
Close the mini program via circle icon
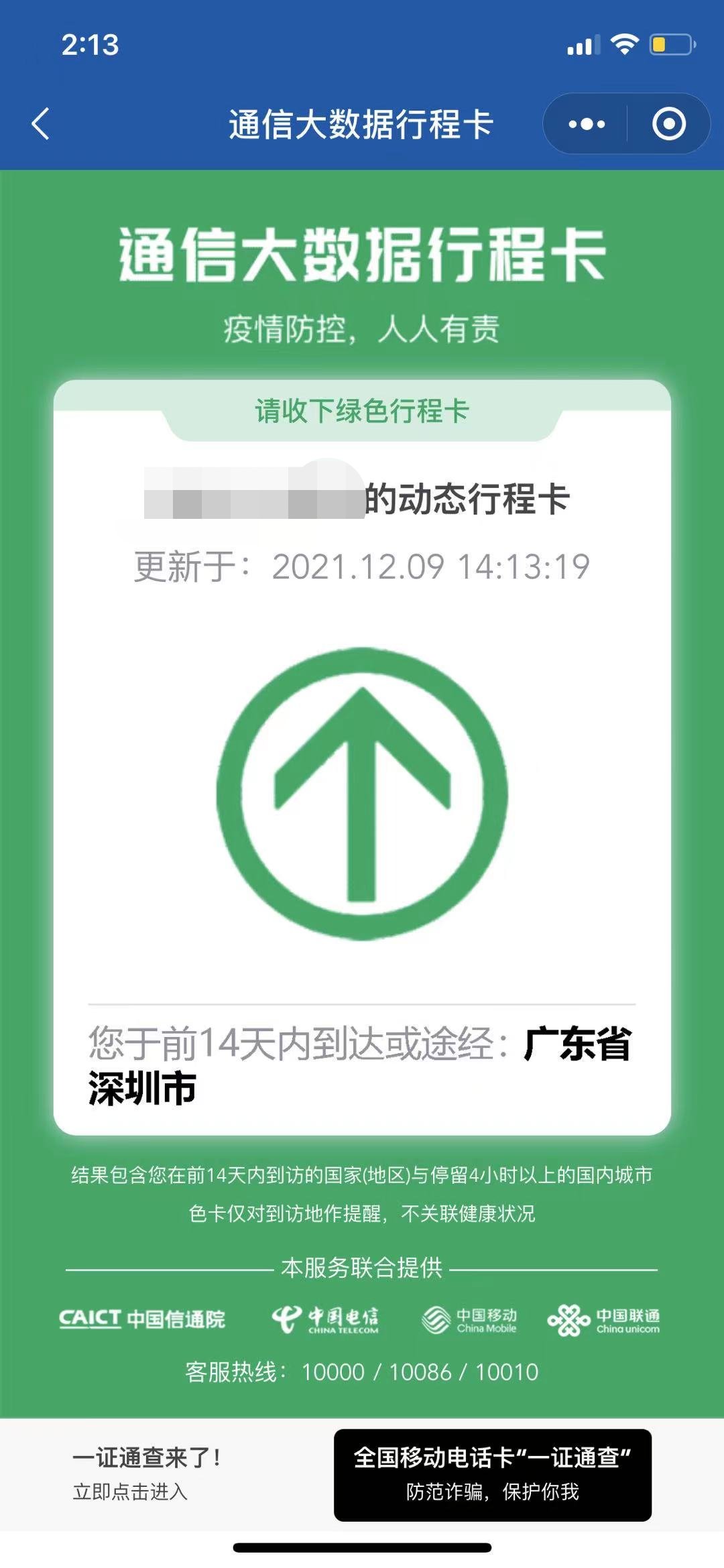[668, 124]
